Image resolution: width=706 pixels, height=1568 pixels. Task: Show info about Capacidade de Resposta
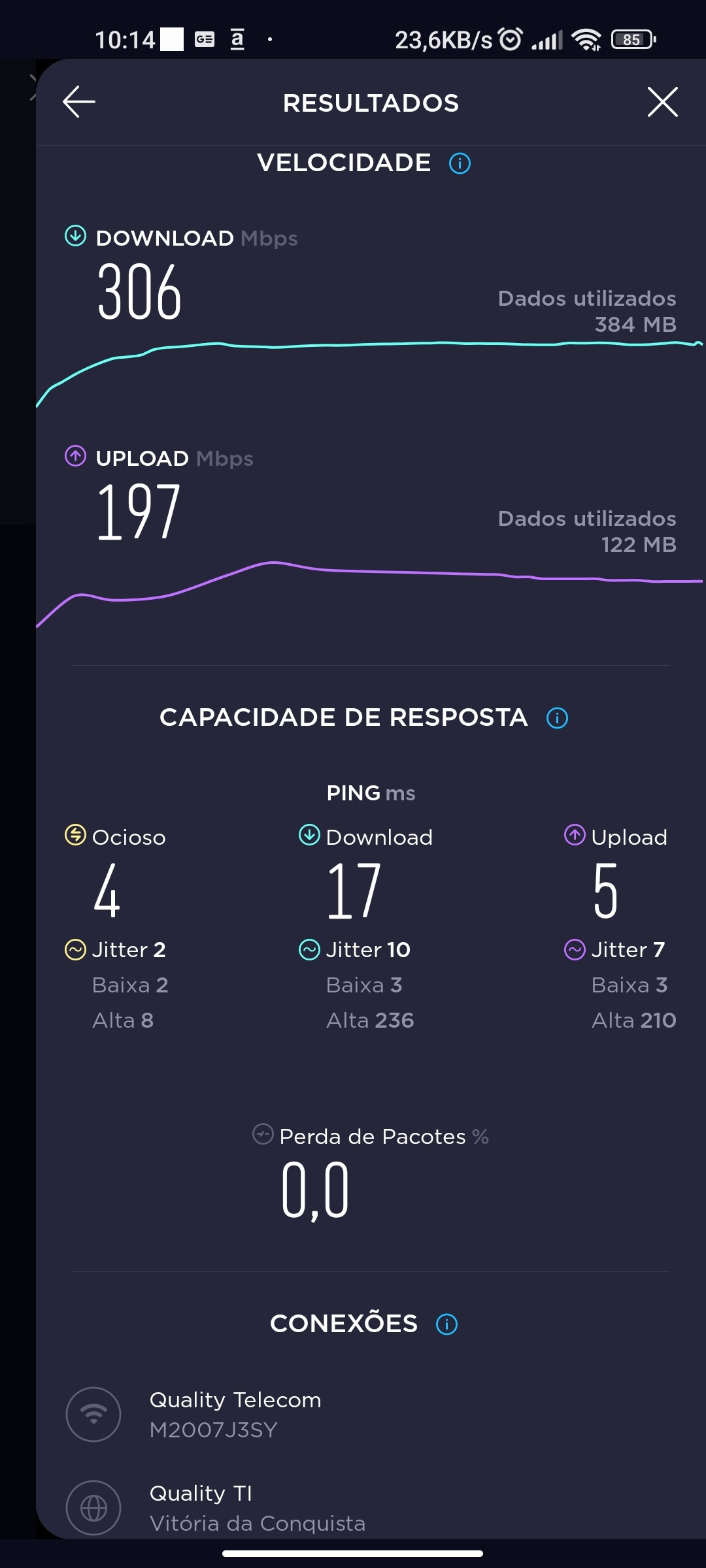point(557,718)
